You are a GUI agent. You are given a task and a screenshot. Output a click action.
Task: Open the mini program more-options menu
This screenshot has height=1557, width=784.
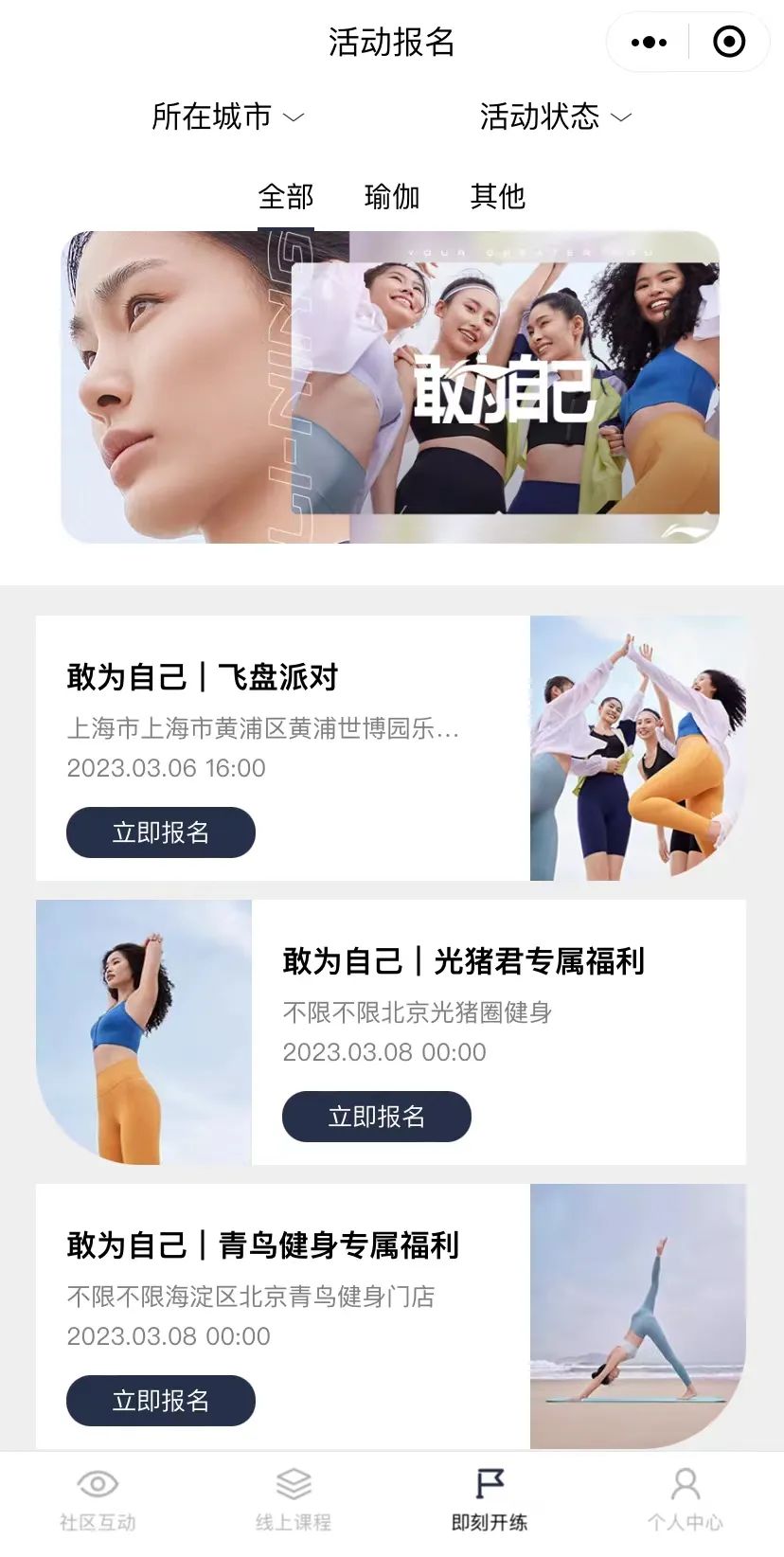tap(649, 43)
